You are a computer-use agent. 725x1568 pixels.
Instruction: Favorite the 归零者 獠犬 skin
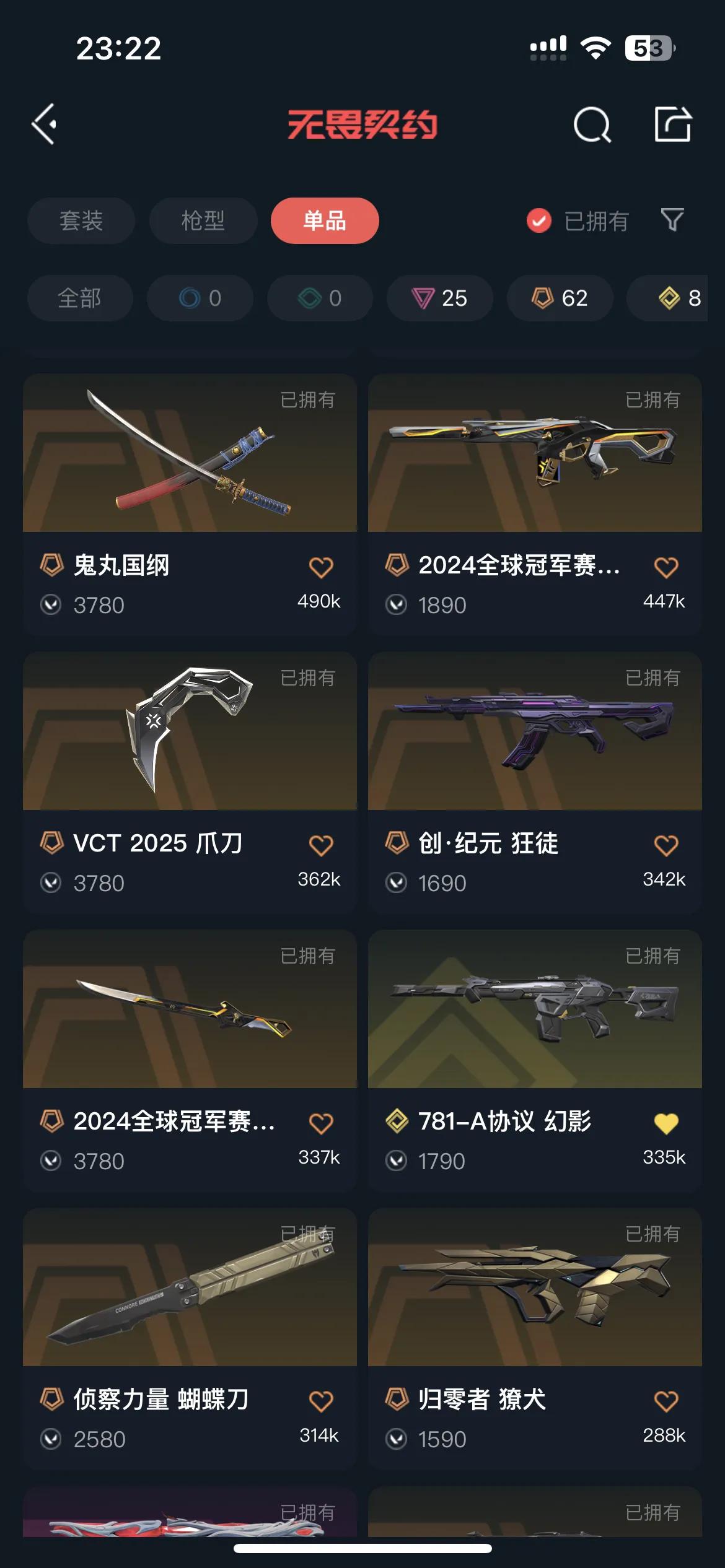click(x=666, y=1401)
